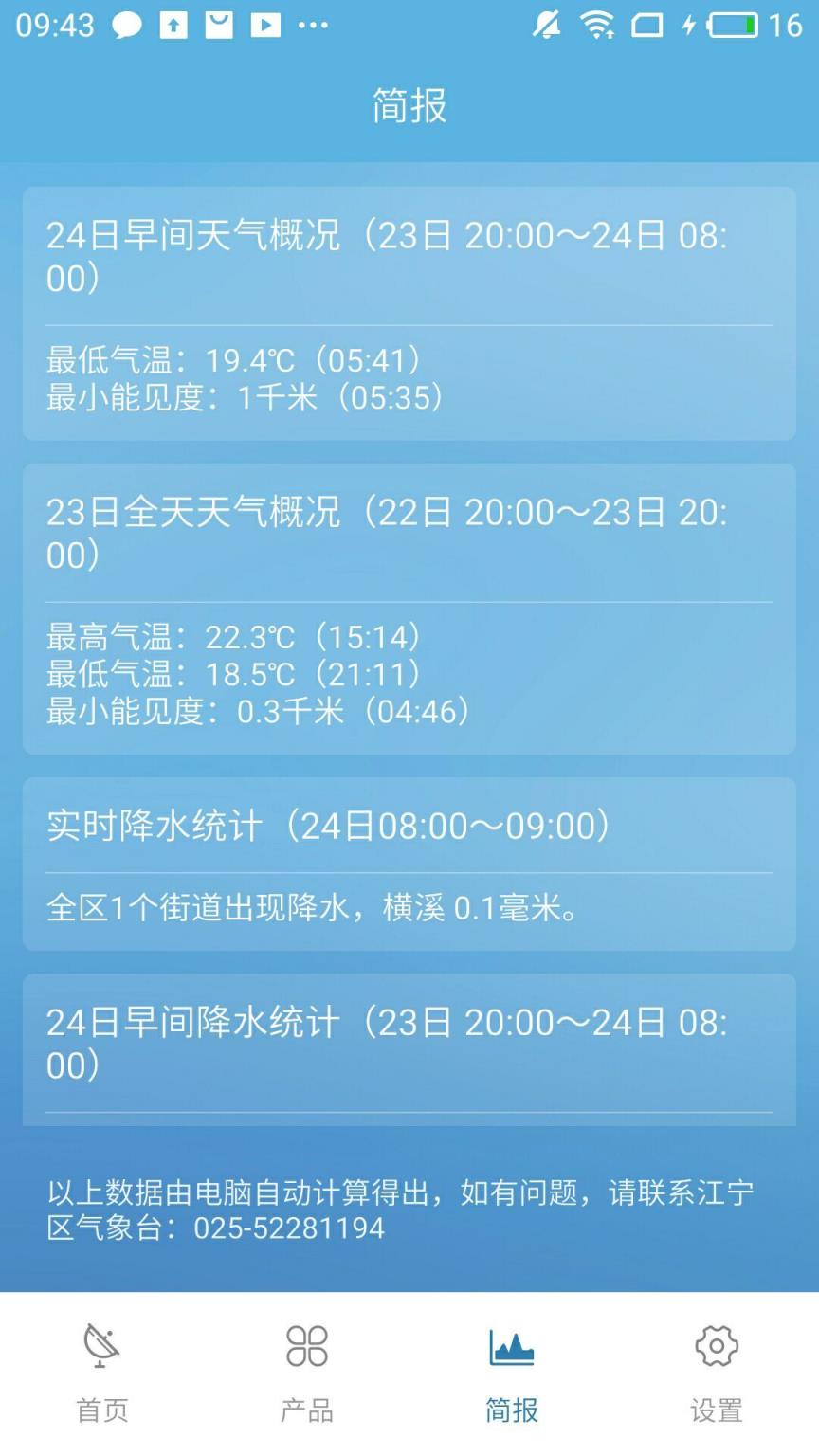Image resolution: width=819 pixels, height=1456 pixels.
Task: Tap the muted notification bell icon
Action: [x=546, y=26]
